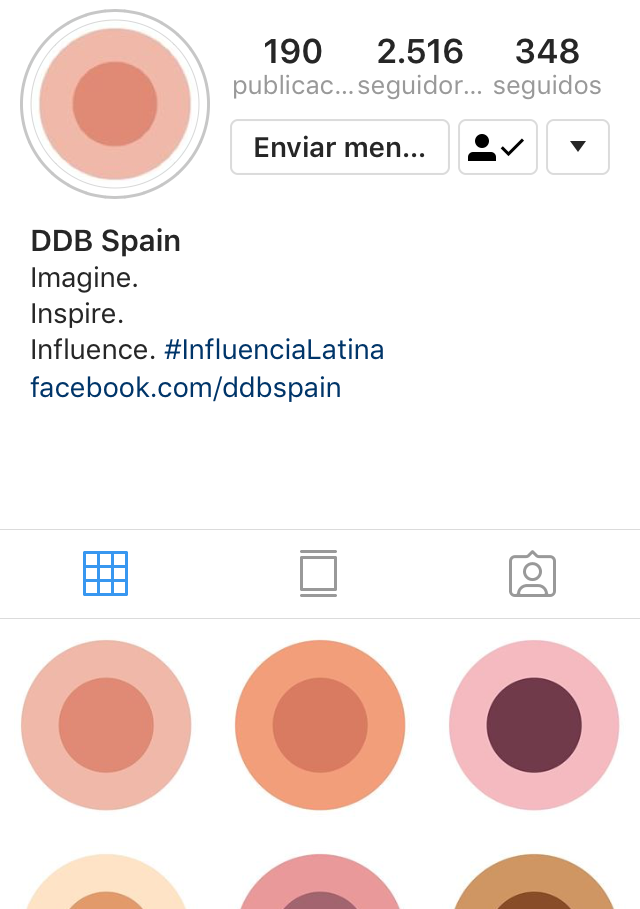
Task: Open the facebook.com/ddbspain link
Action: (186, 387)
